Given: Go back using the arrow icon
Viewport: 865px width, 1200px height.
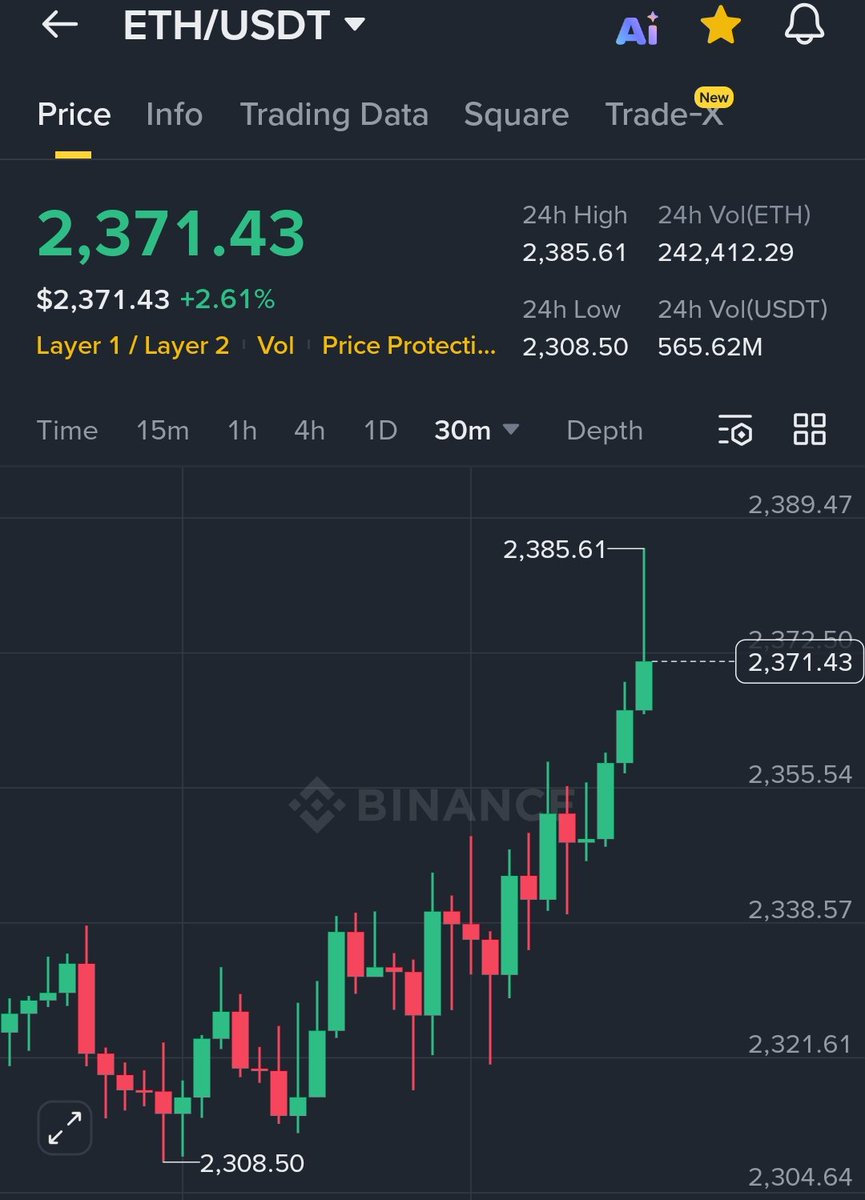Looking at the screenshot, I should pyautogui.click(x=59, y=25).
